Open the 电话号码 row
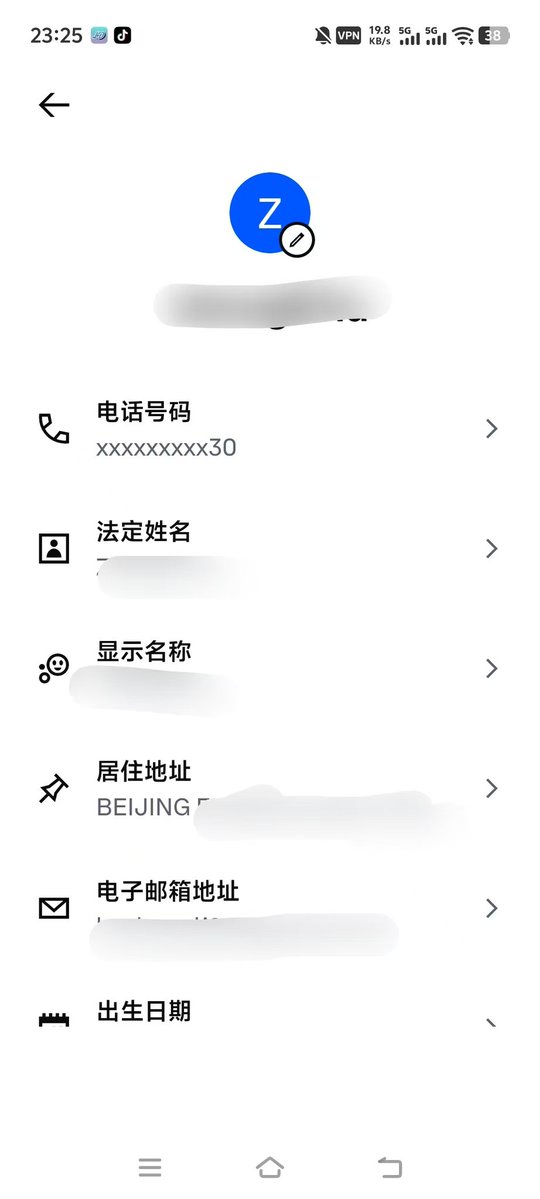The width and height of the screenshot is (540, 1199). tap(270, 429)
